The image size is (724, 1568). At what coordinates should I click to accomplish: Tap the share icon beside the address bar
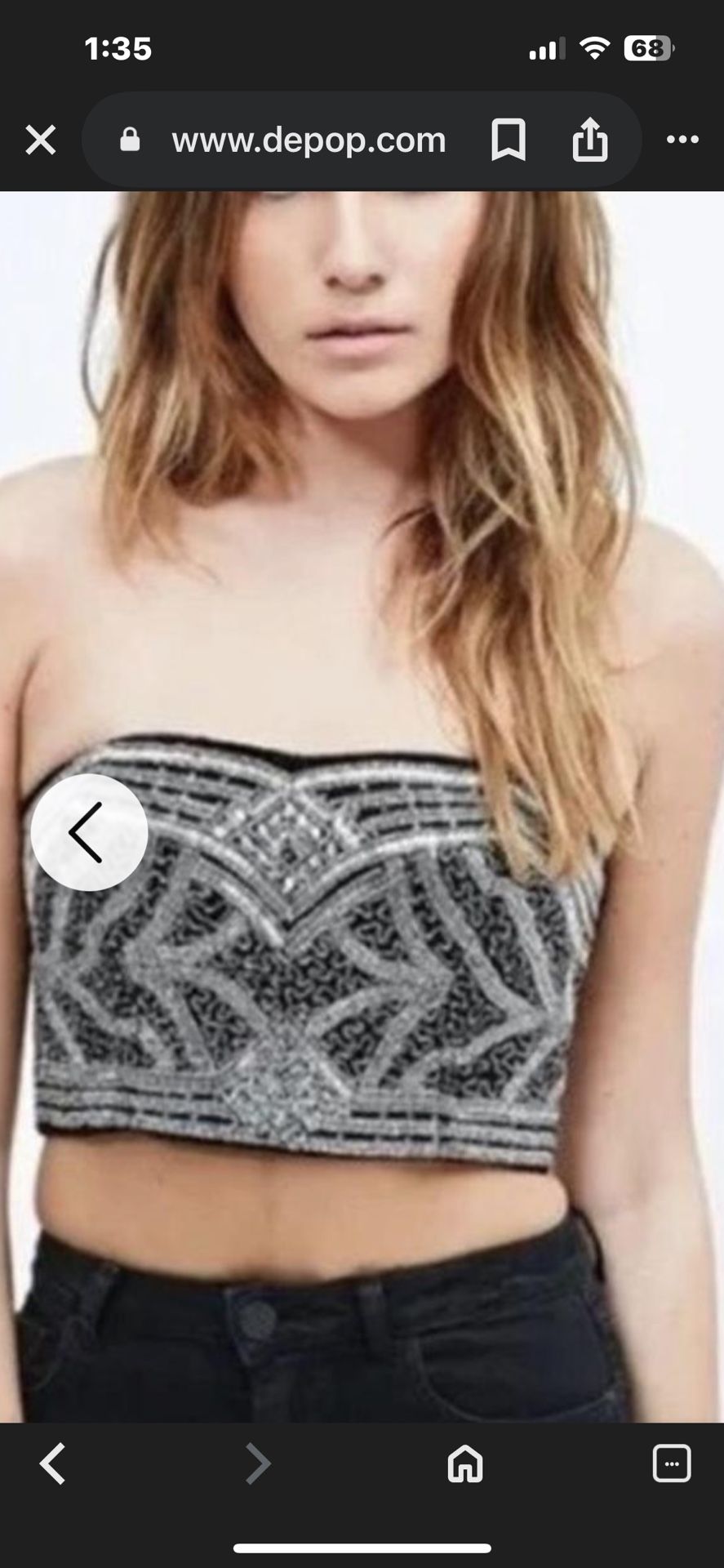point(590,139)
